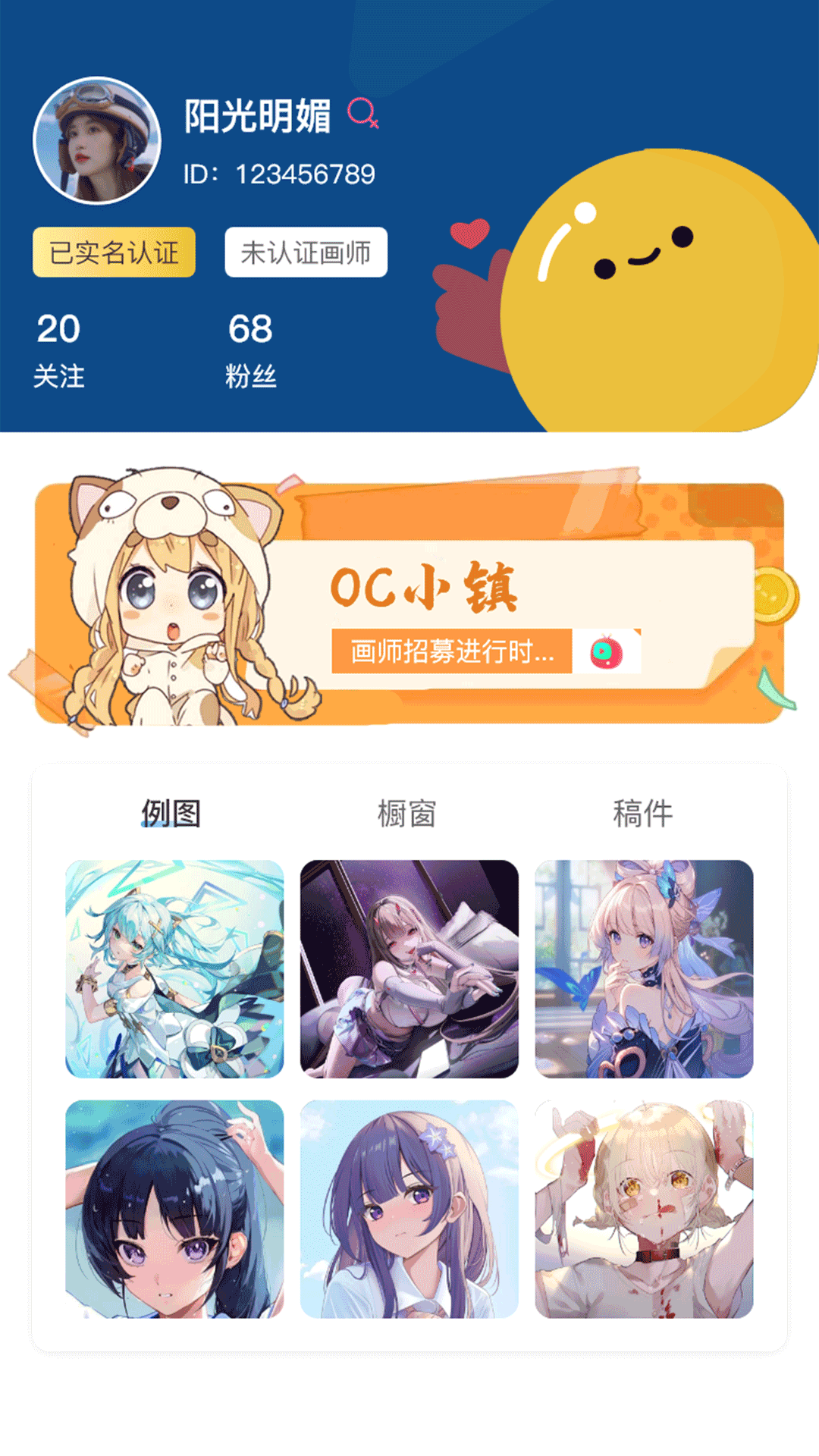Open the pink-haired girl with butterfly artwork

tap(644, 968)
